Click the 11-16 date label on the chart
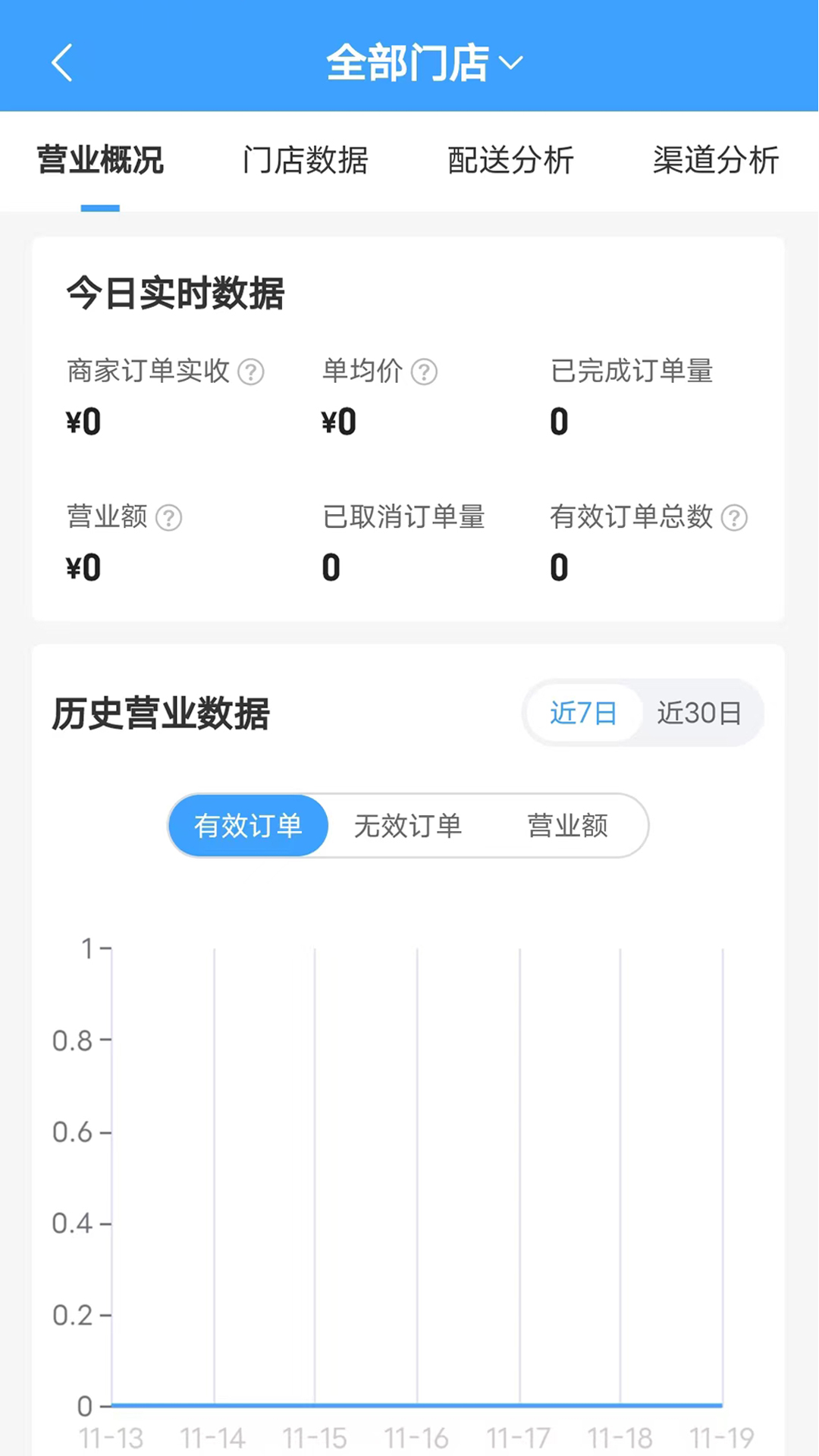 pos(416,1438)
